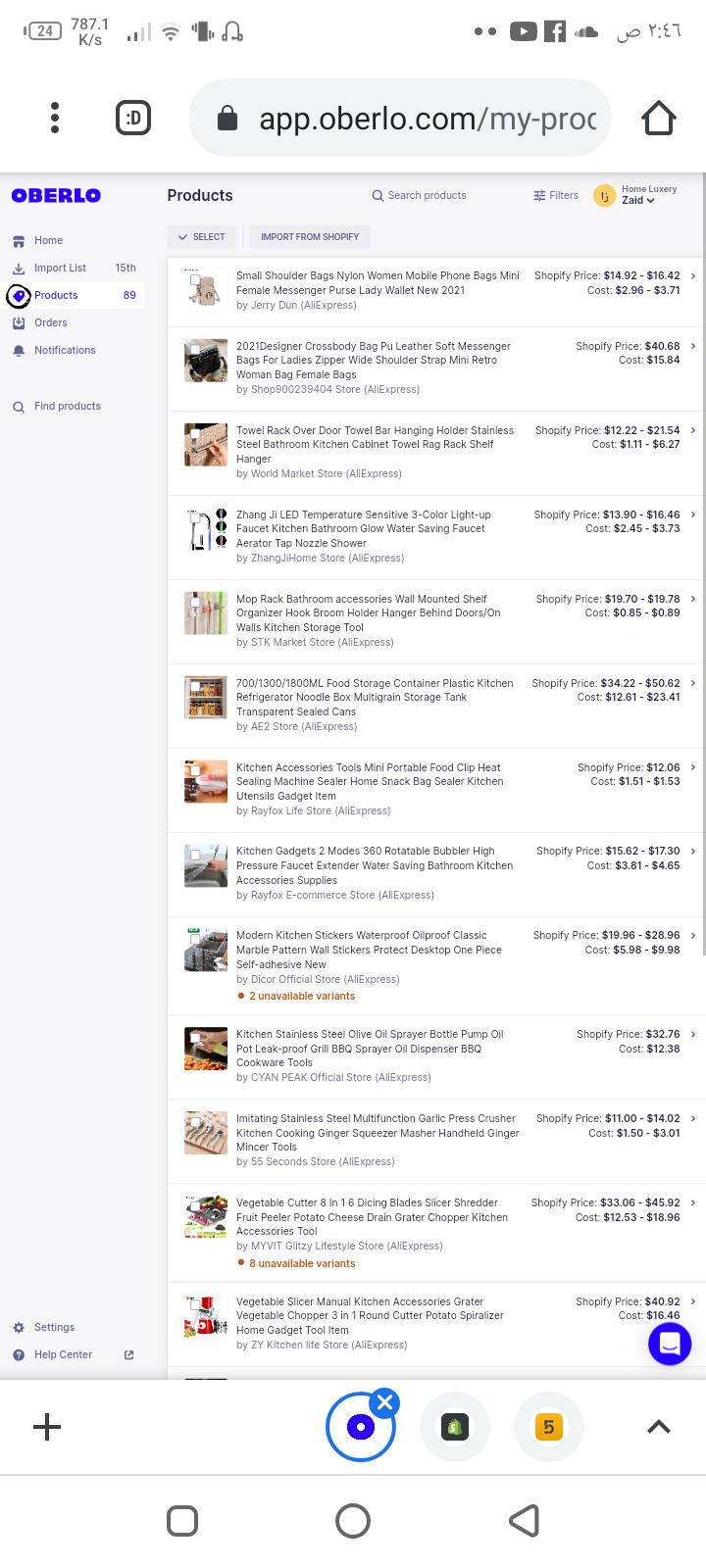Open the Help Center link
This screenshot has height=1568, width=706.
63,1354
